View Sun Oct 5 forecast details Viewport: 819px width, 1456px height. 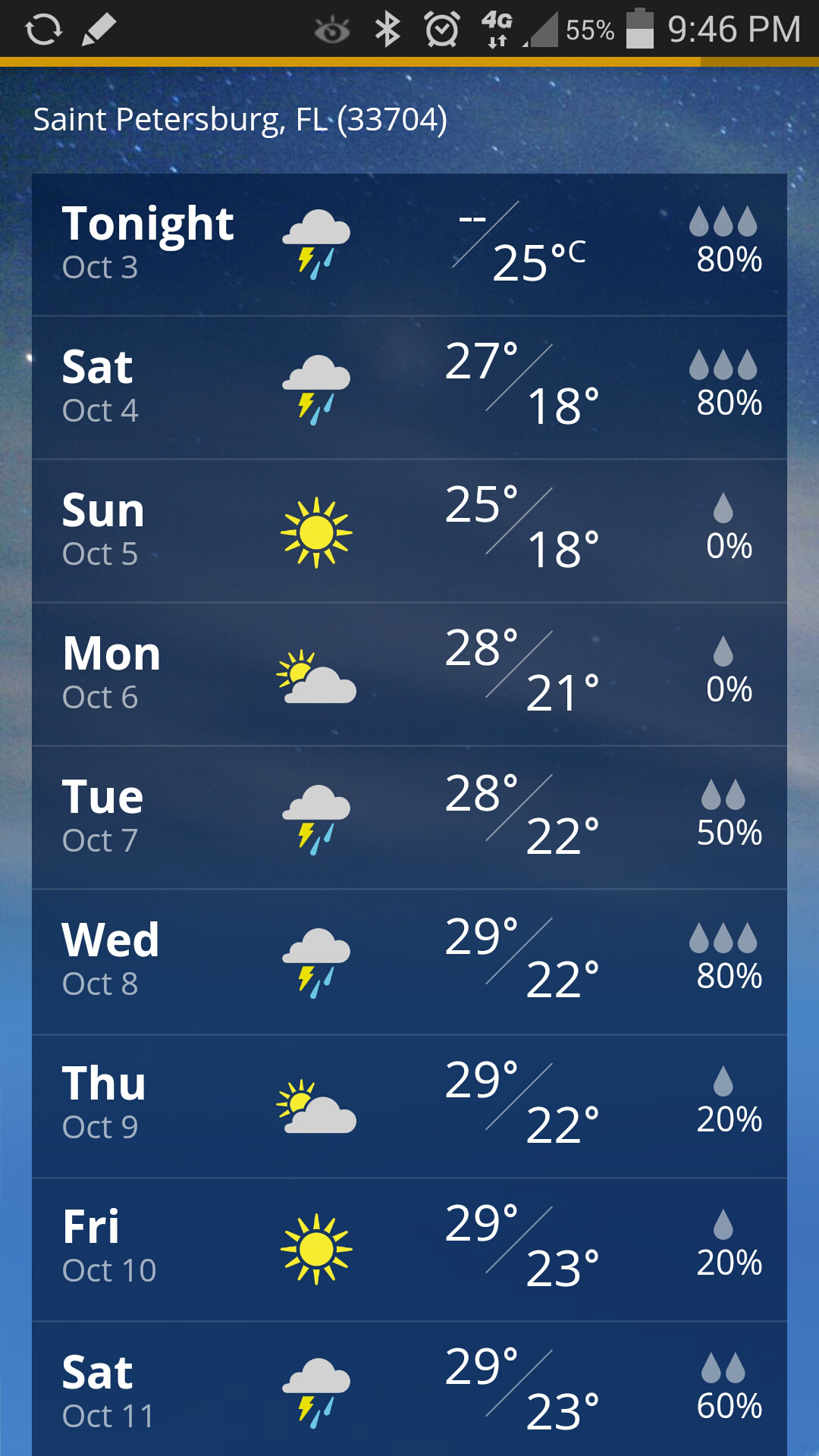pyautogui.click(x=409, y=531)
